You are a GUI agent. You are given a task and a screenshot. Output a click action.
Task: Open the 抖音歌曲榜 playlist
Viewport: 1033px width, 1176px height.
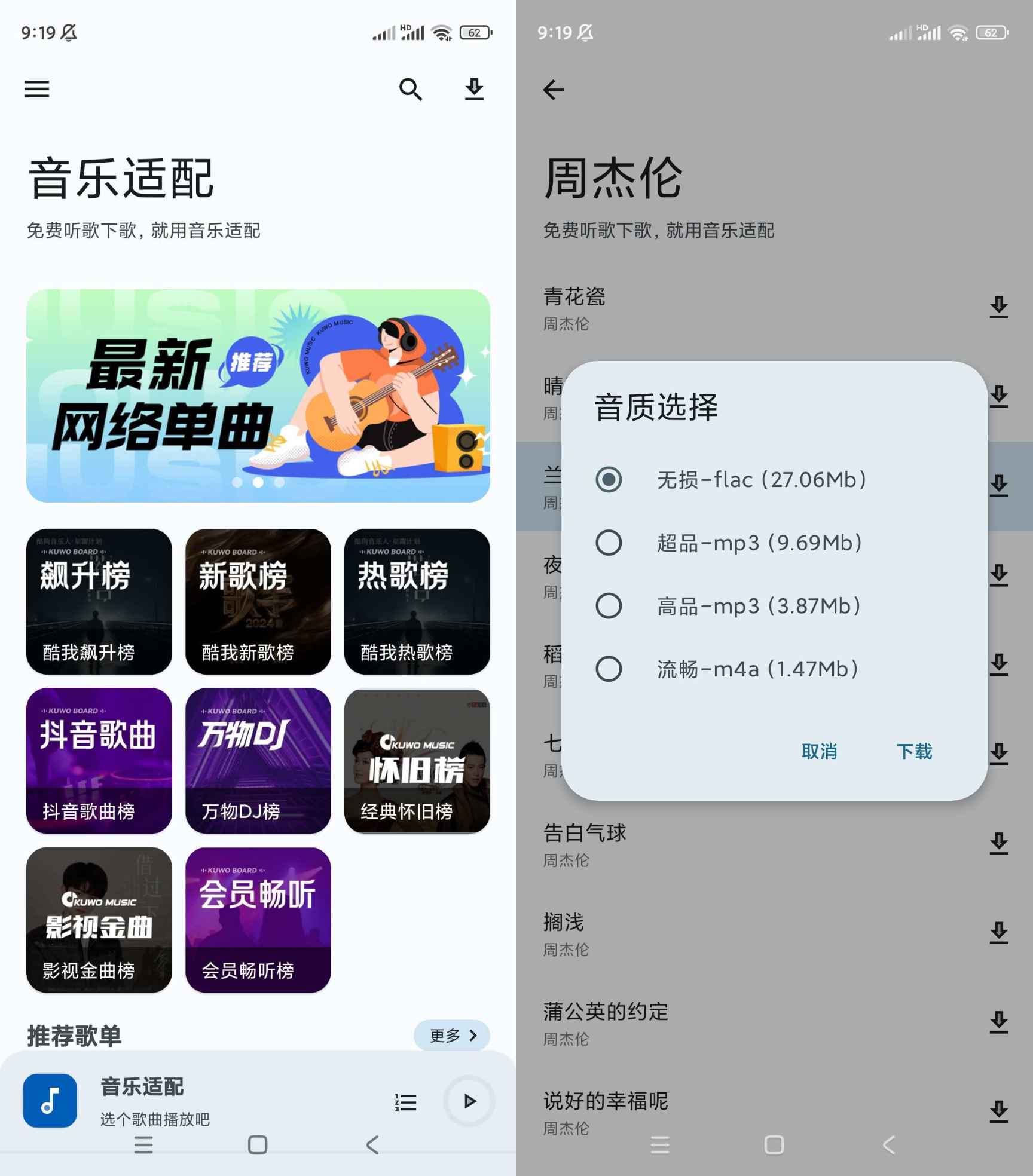click(99, 761)
